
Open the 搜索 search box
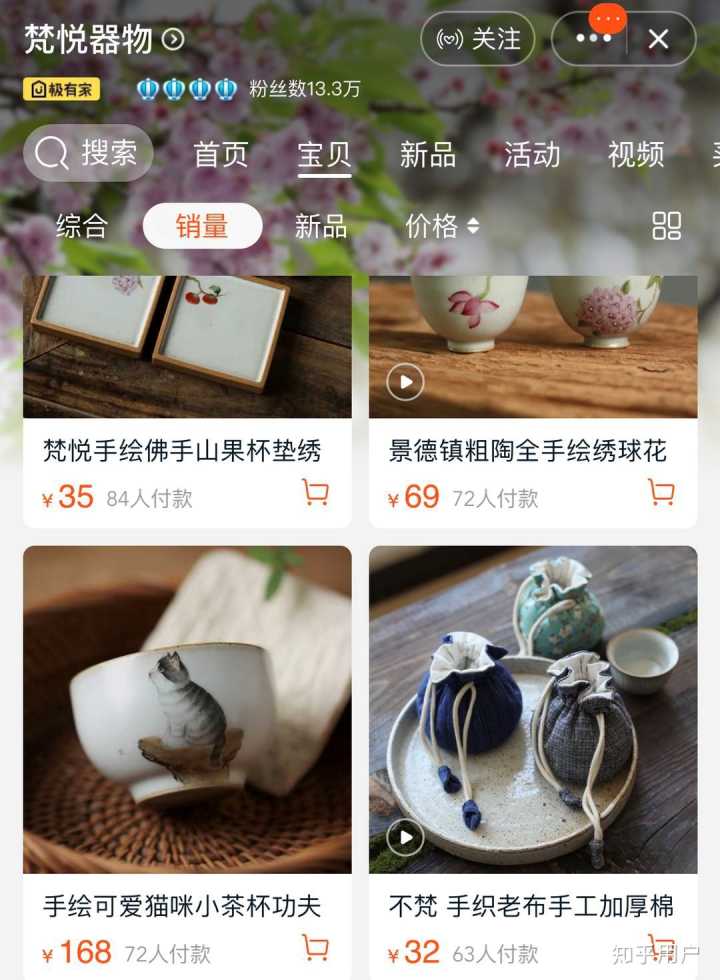click(x=88, y=153)
